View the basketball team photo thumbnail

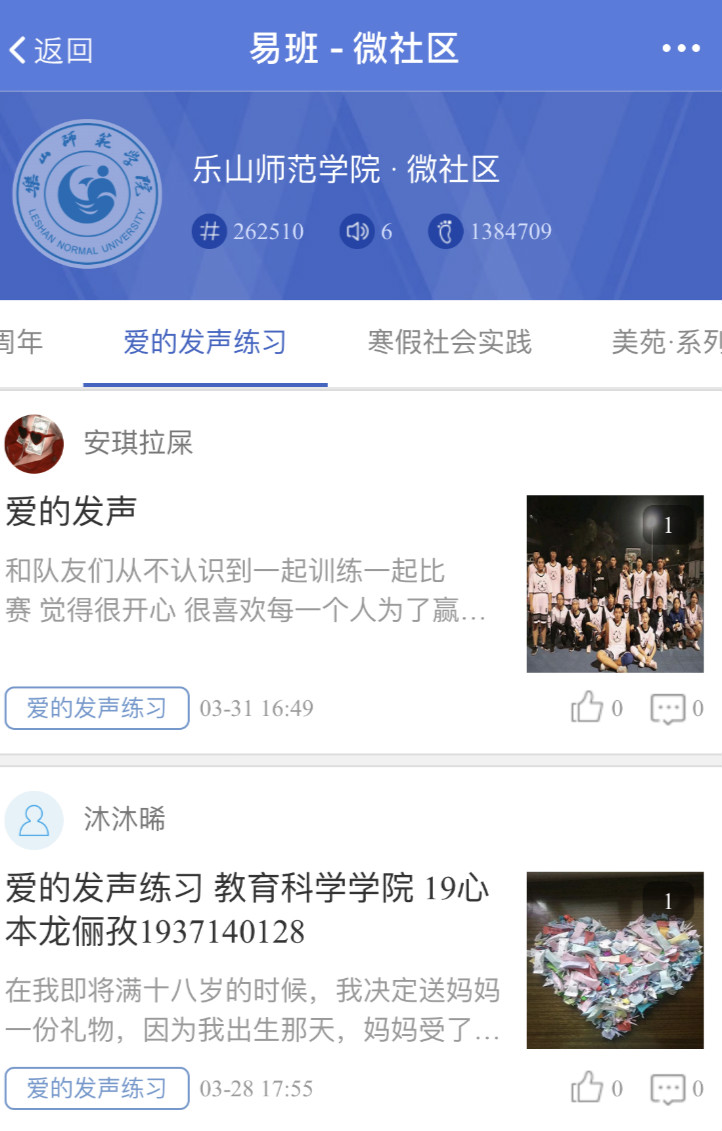[614, 584]
